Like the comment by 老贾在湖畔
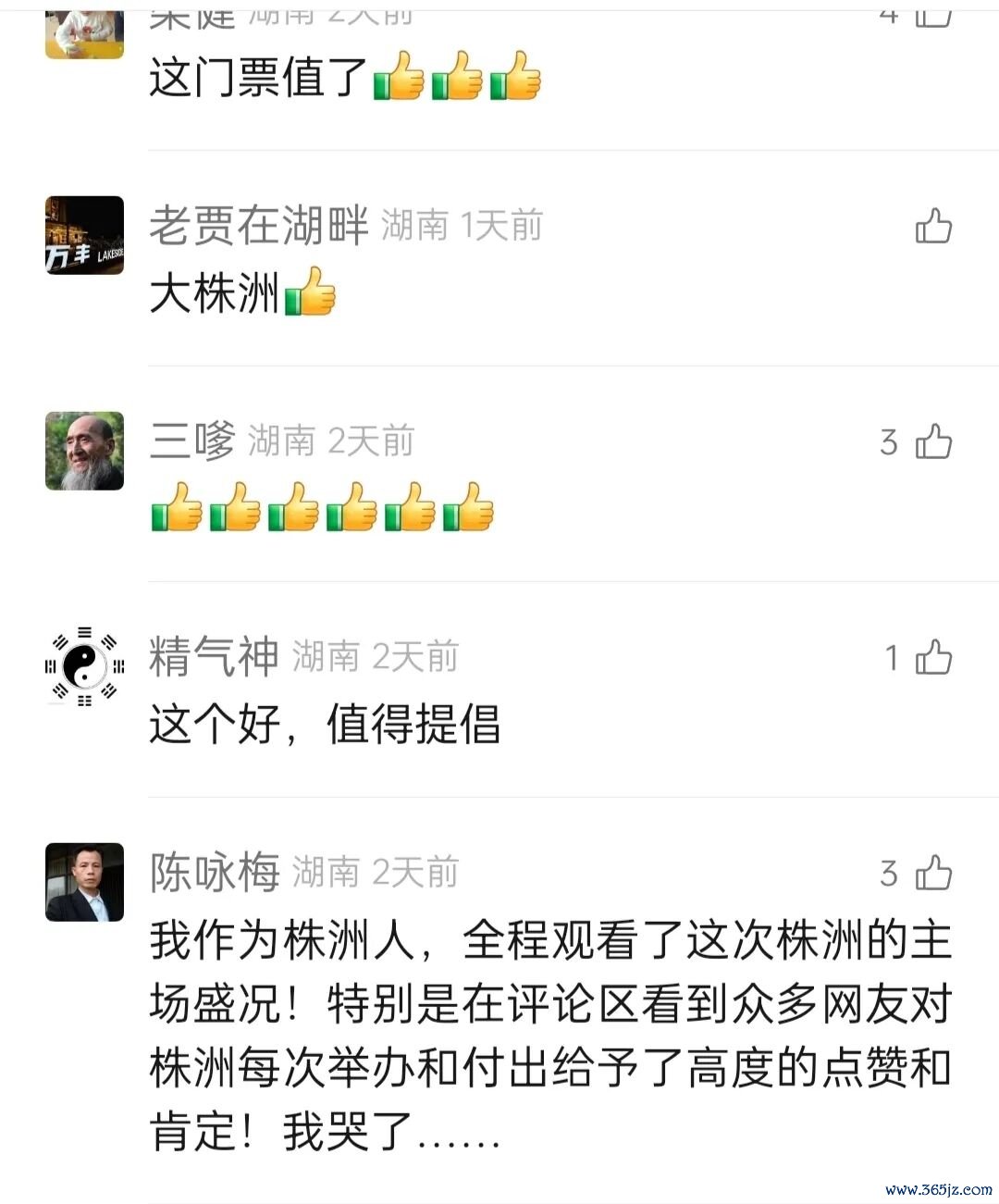The width and height of the screenshot is (999, 1204). click(933, 226)
